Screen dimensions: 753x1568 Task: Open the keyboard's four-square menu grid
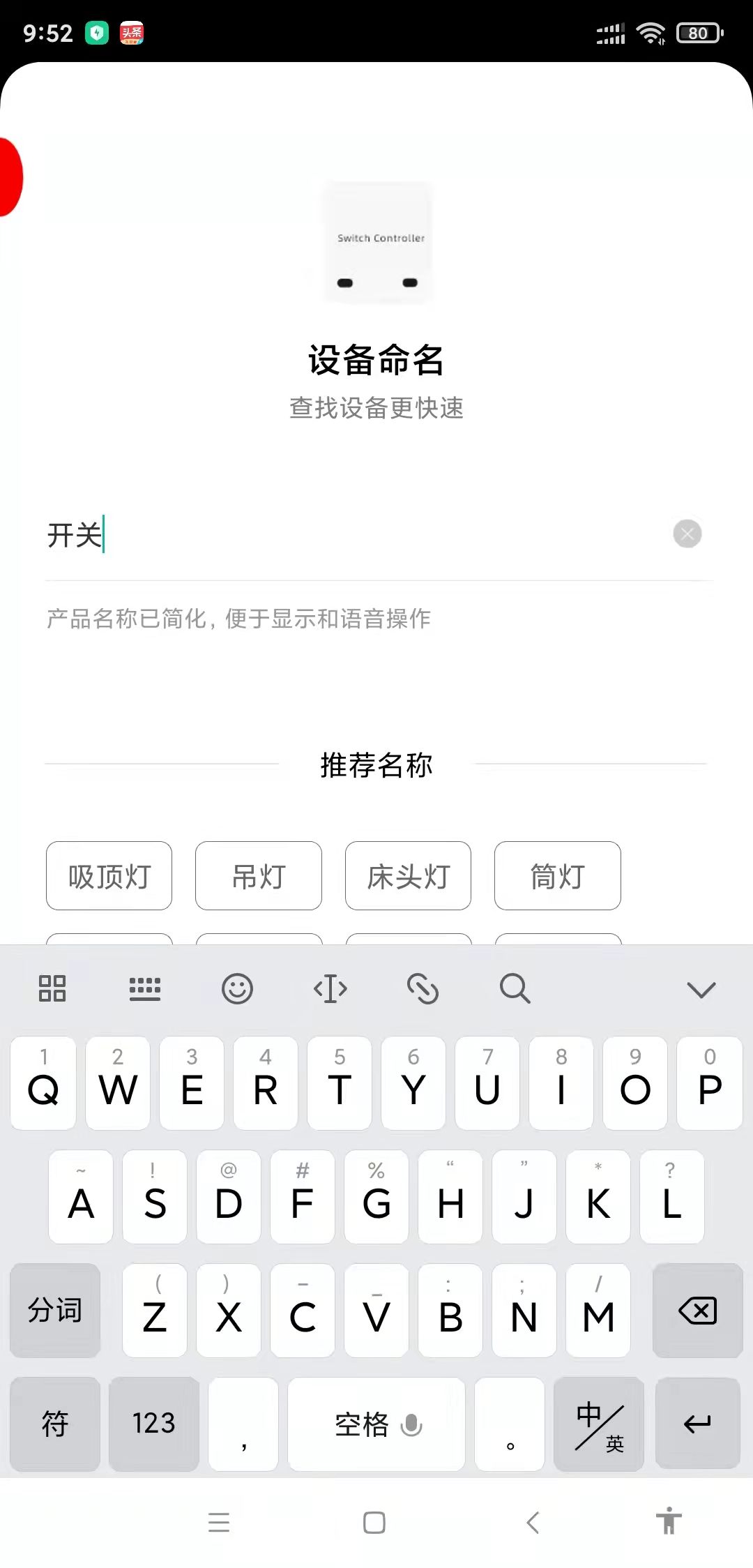pos(52,988)
